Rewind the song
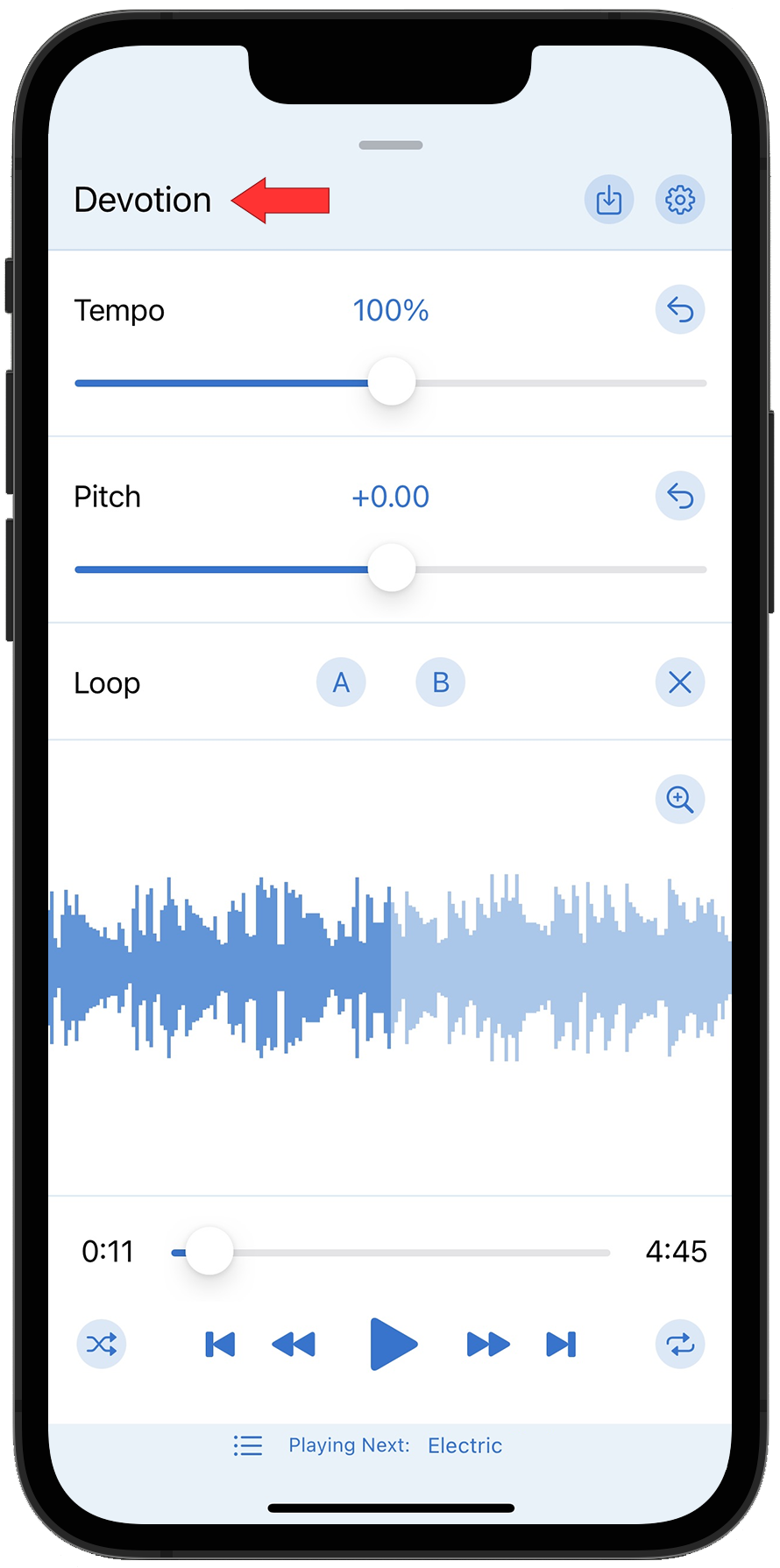Screen dimensions: 780x1568 coord(294,1344)
